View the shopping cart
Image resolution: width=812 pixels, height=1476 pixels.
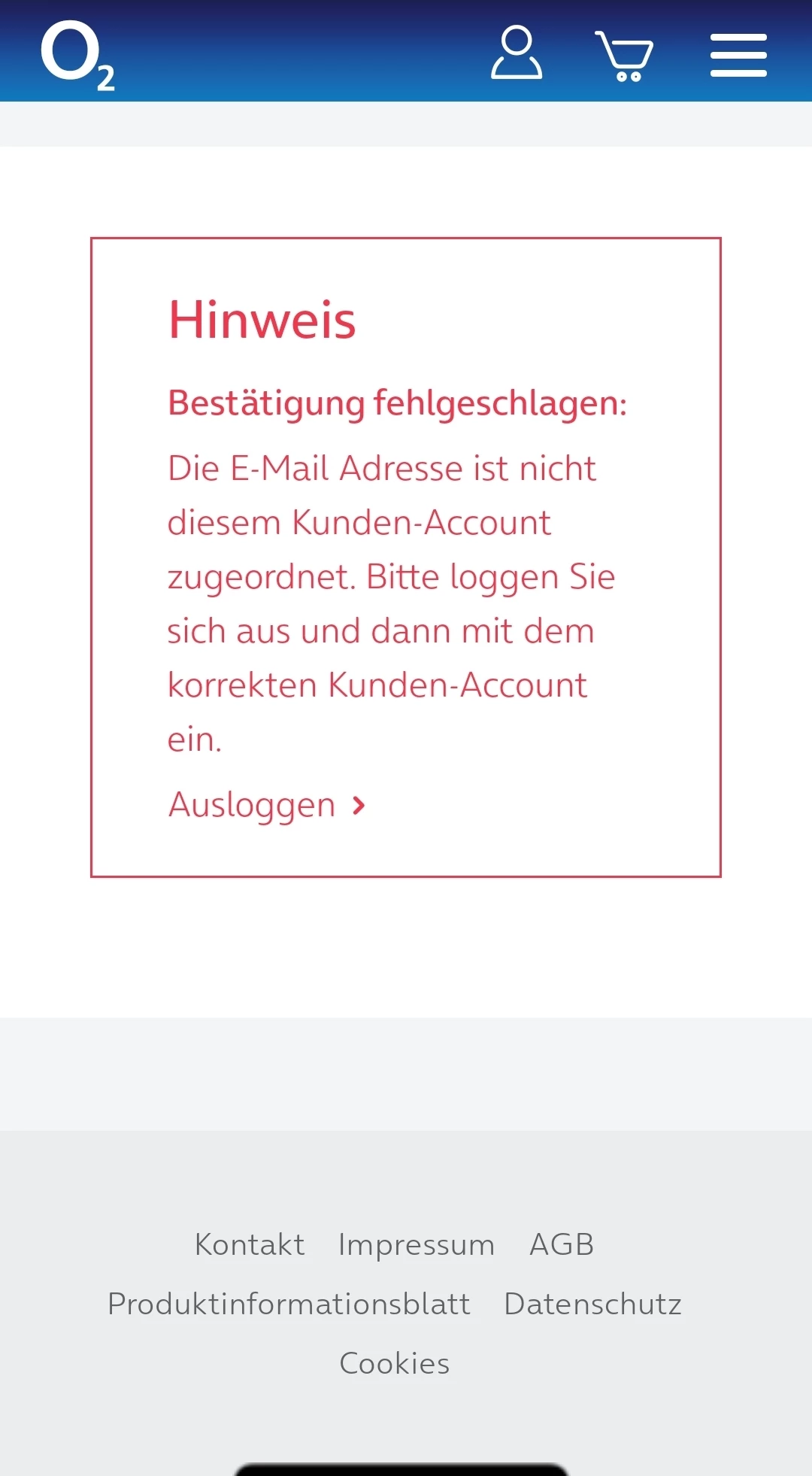point(624,56)
